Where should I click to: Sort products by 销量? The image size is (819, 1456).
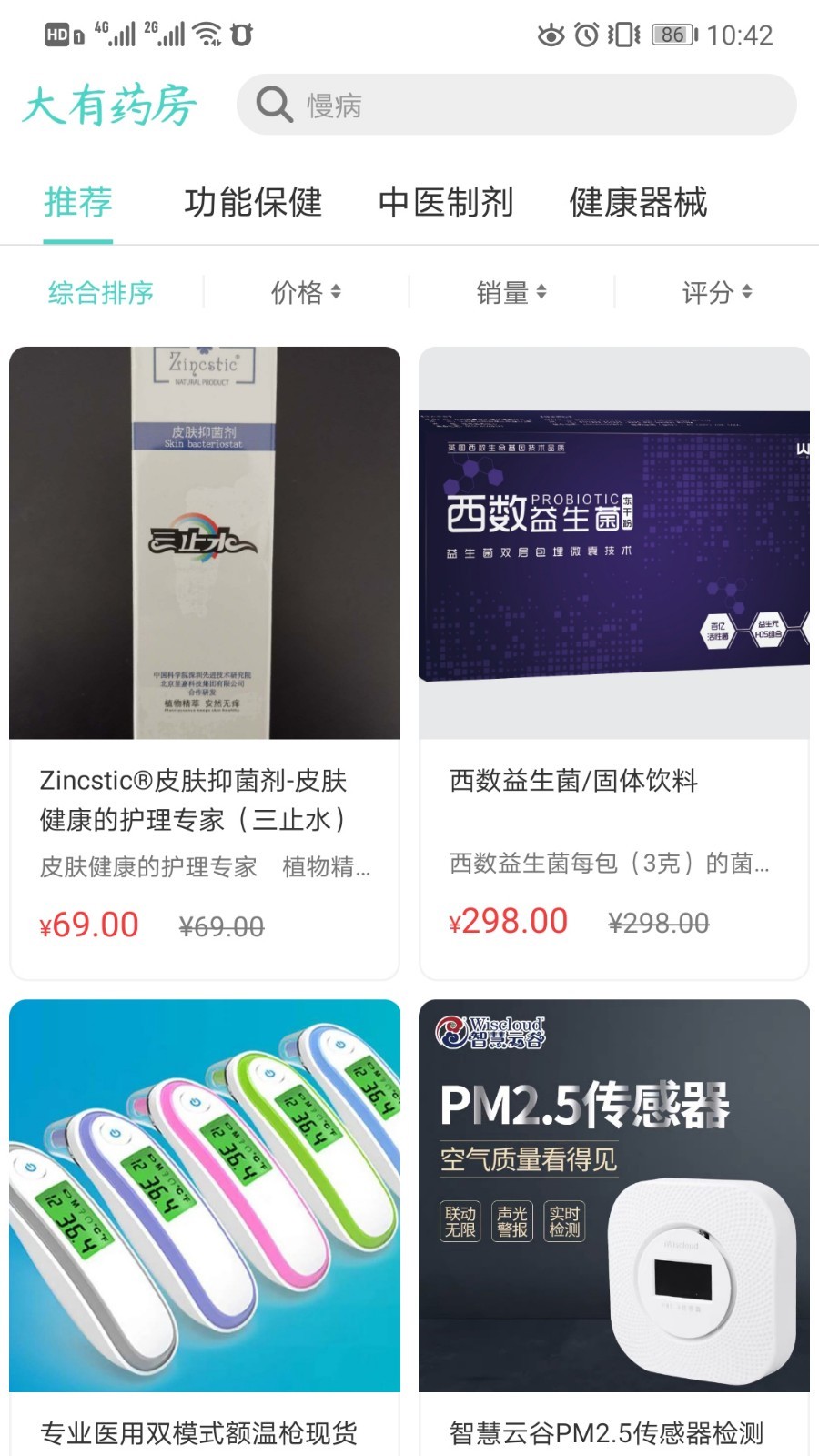pyautogui.click(x=511, y=293)
